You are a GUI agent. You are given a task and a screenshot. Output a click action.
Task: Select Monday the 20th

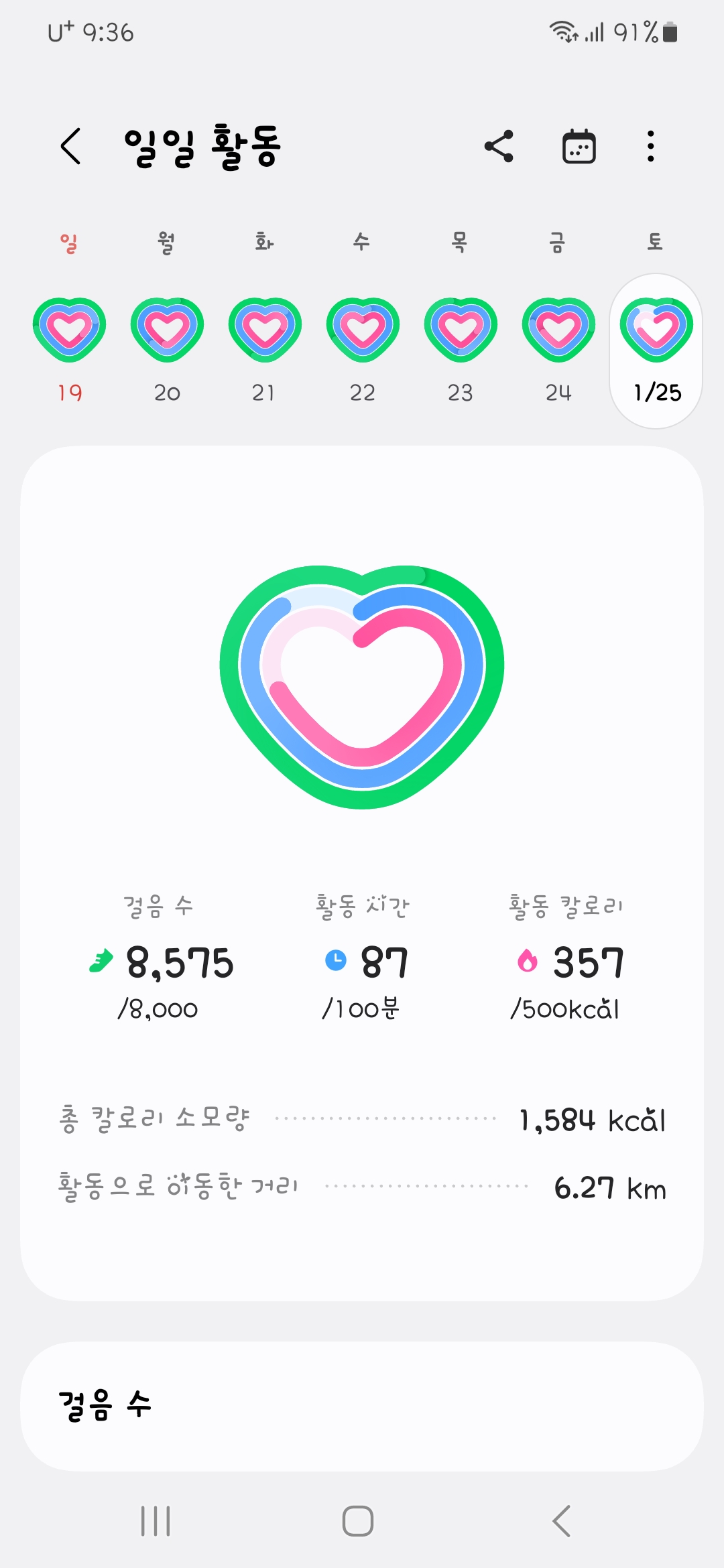tap(167, 330)
